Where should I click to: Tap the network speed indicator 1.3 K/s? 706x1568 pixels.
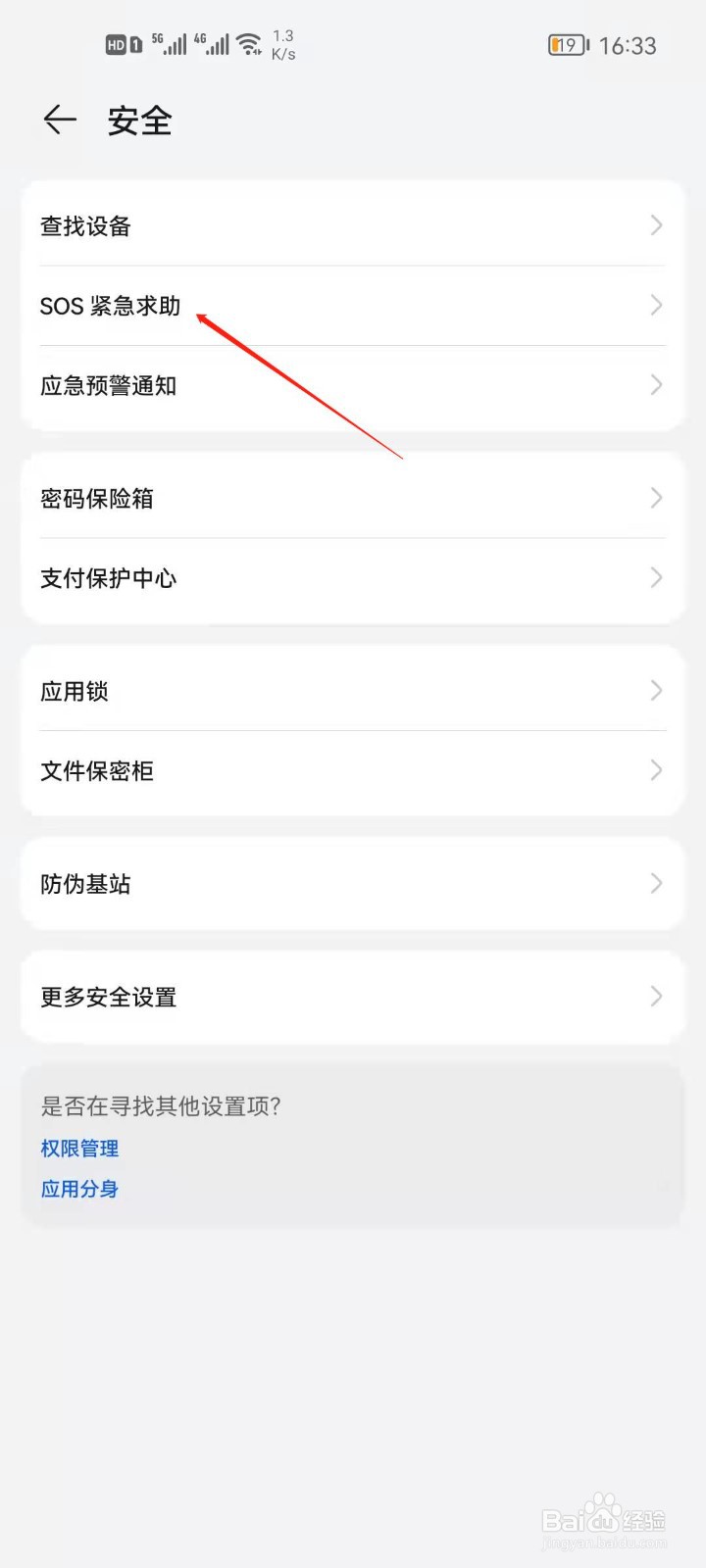[282, 43]
